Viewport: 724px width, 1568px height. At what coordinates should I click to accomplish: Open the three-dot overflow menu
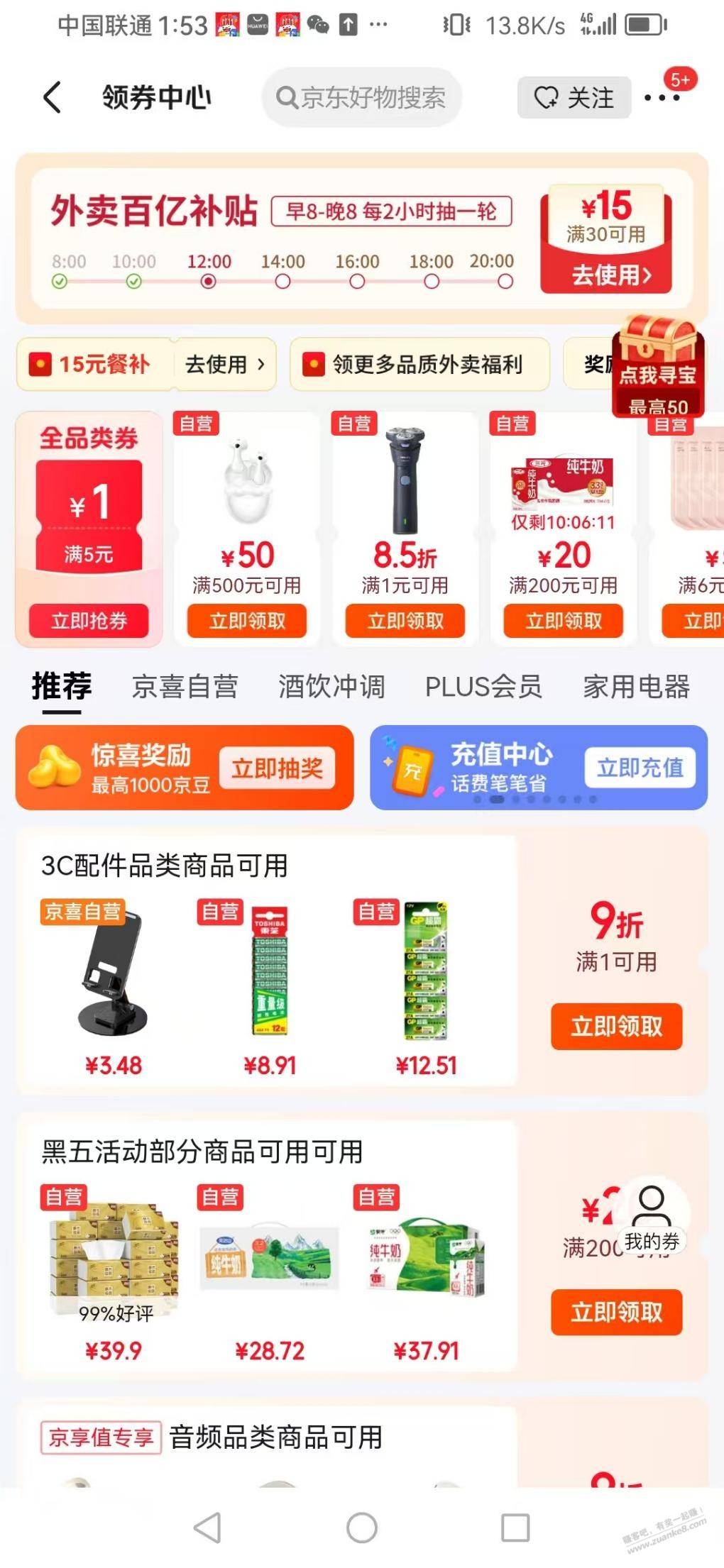[x=662, y=98]
